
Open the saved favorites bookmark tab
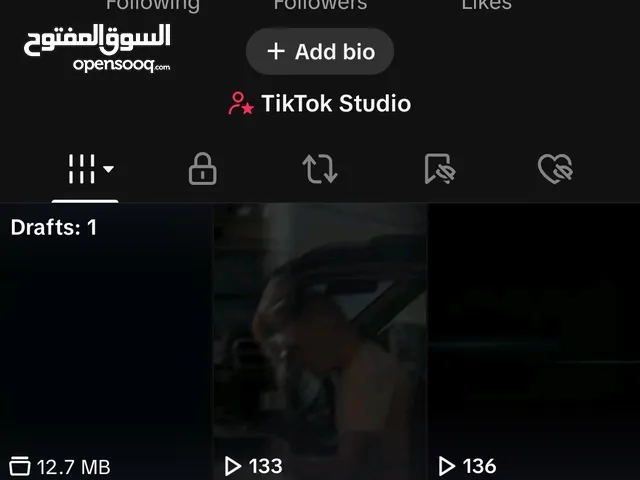coord(438,169)
